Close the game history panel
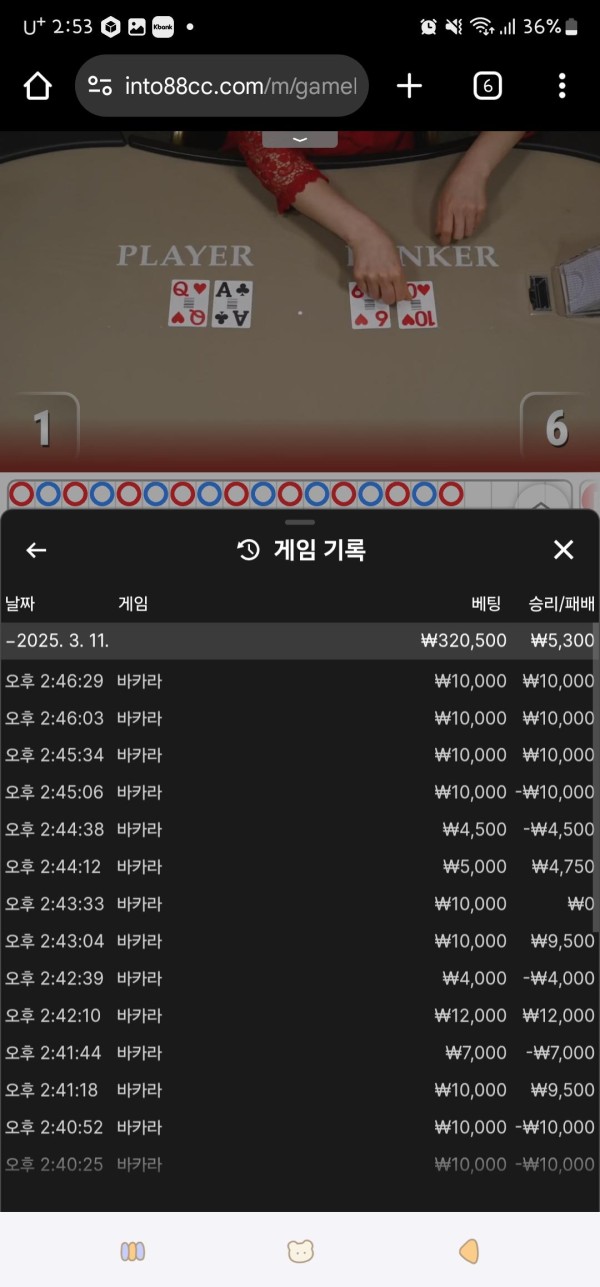This screenshot has height=1287, width=600. tap(563, 550)
